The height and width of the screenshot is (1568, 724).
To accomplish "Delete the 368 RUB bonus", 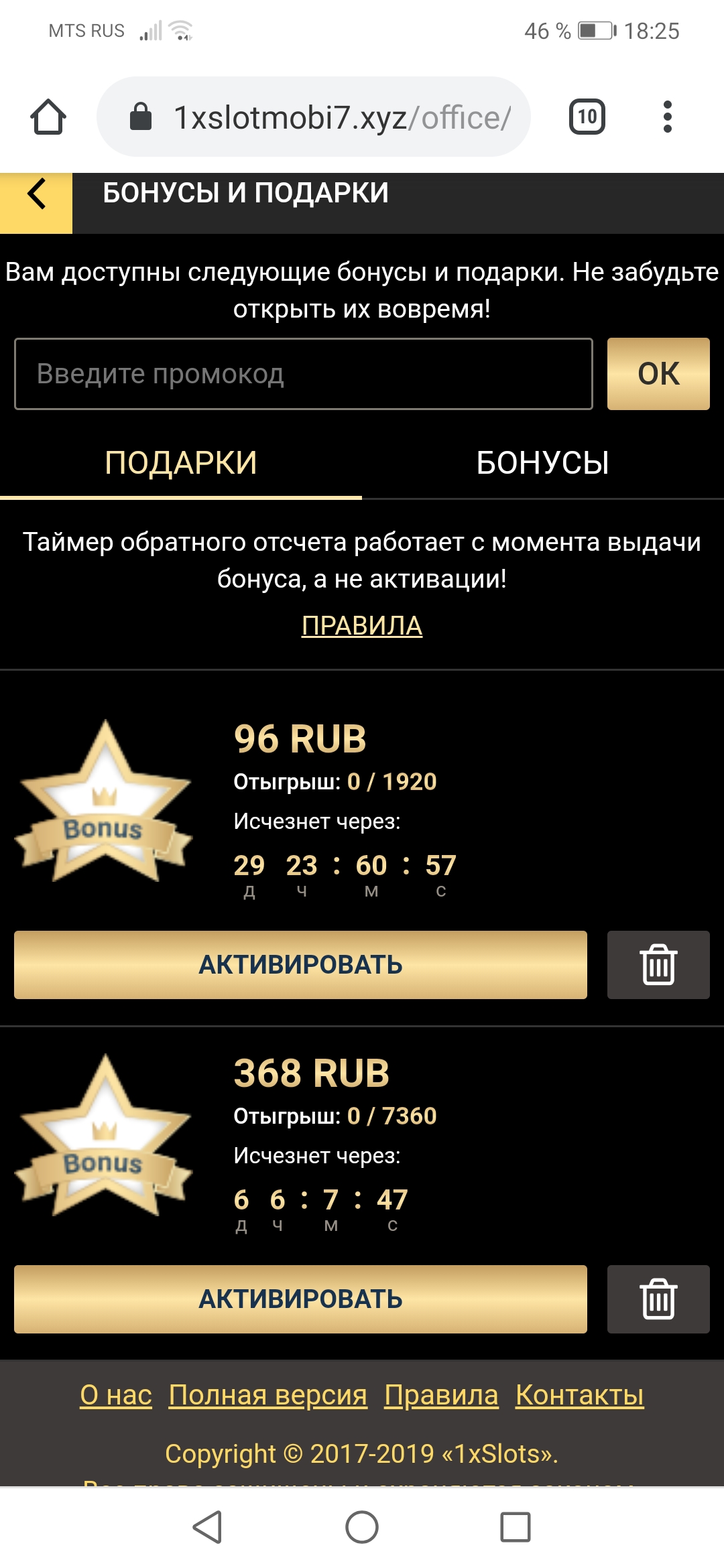I will pos(658,1299).
